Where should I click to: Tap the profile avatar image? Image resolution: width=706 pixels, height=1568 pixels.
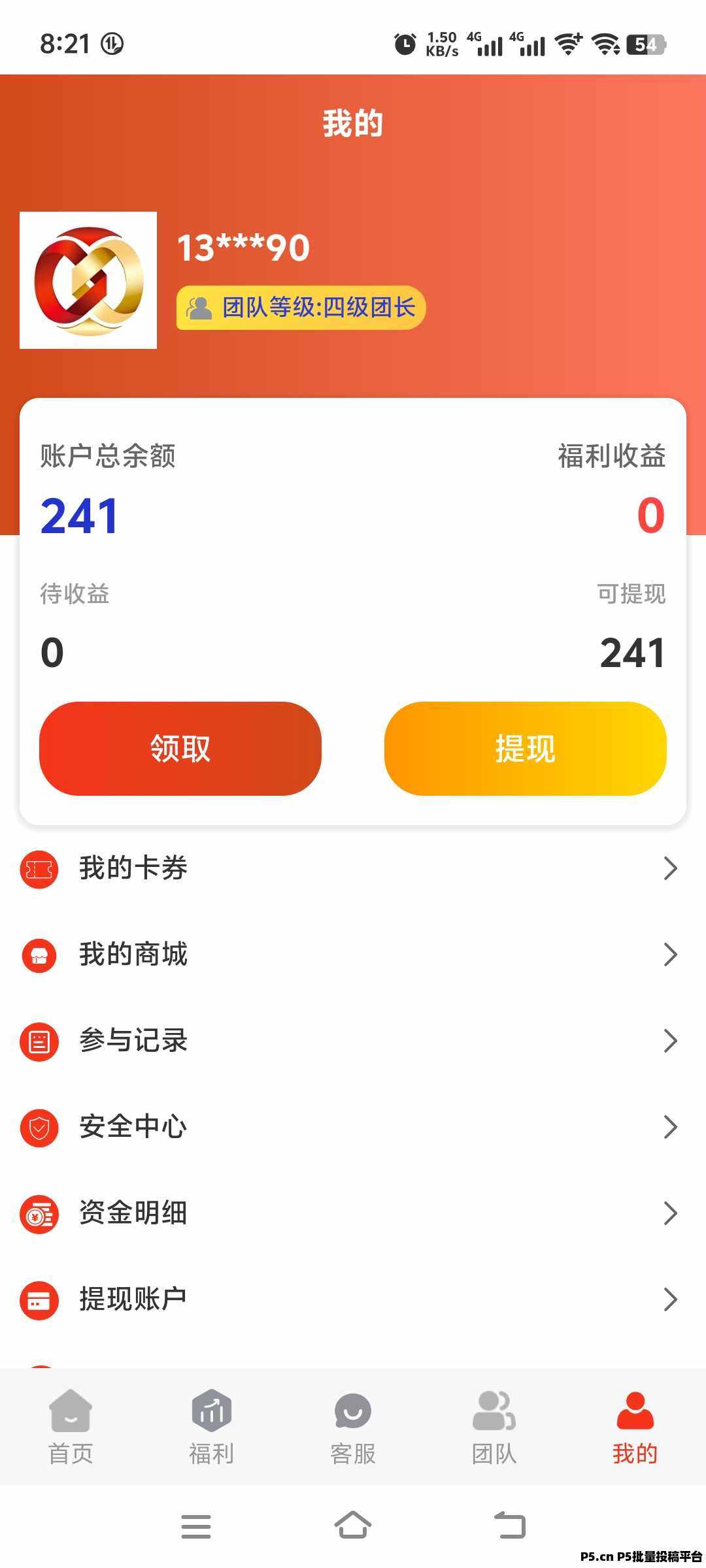(88, 280)
